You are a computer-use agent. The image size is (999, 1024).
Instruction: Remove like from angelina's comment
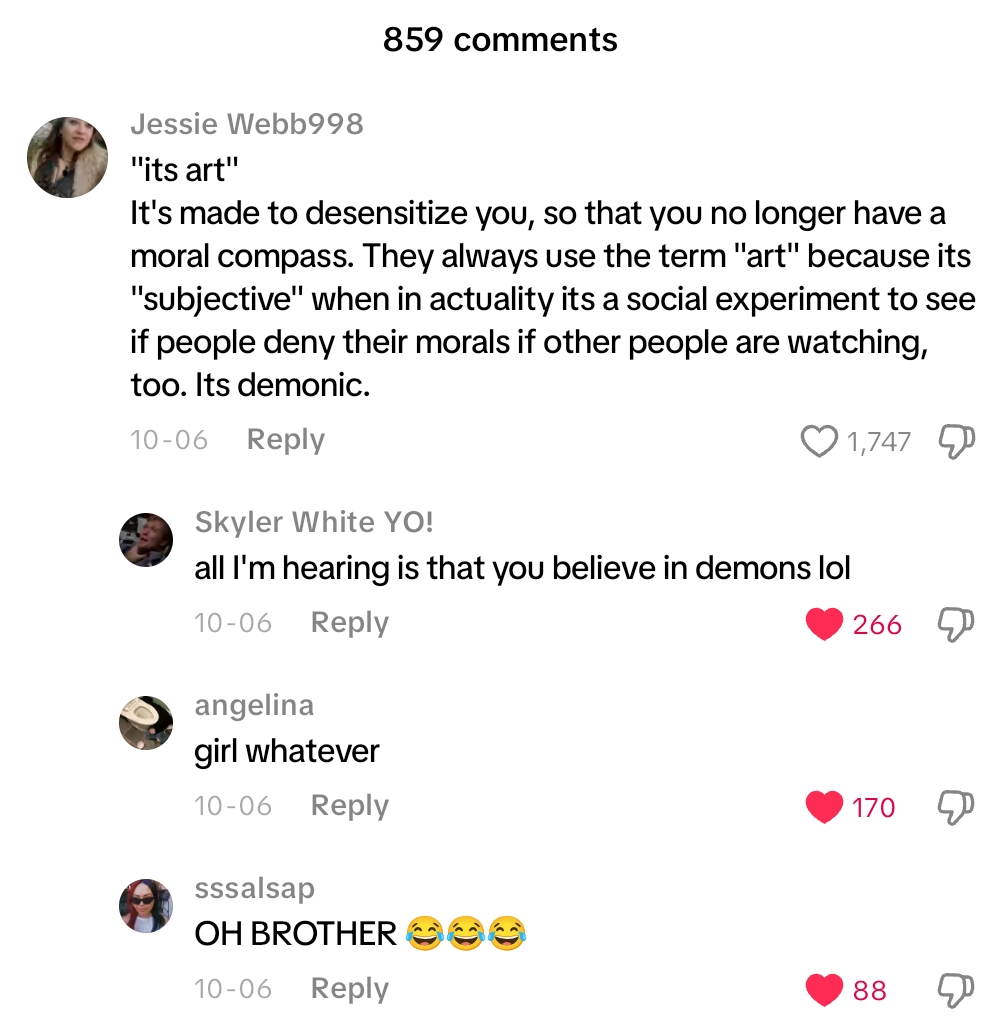[x=824, y=806]
